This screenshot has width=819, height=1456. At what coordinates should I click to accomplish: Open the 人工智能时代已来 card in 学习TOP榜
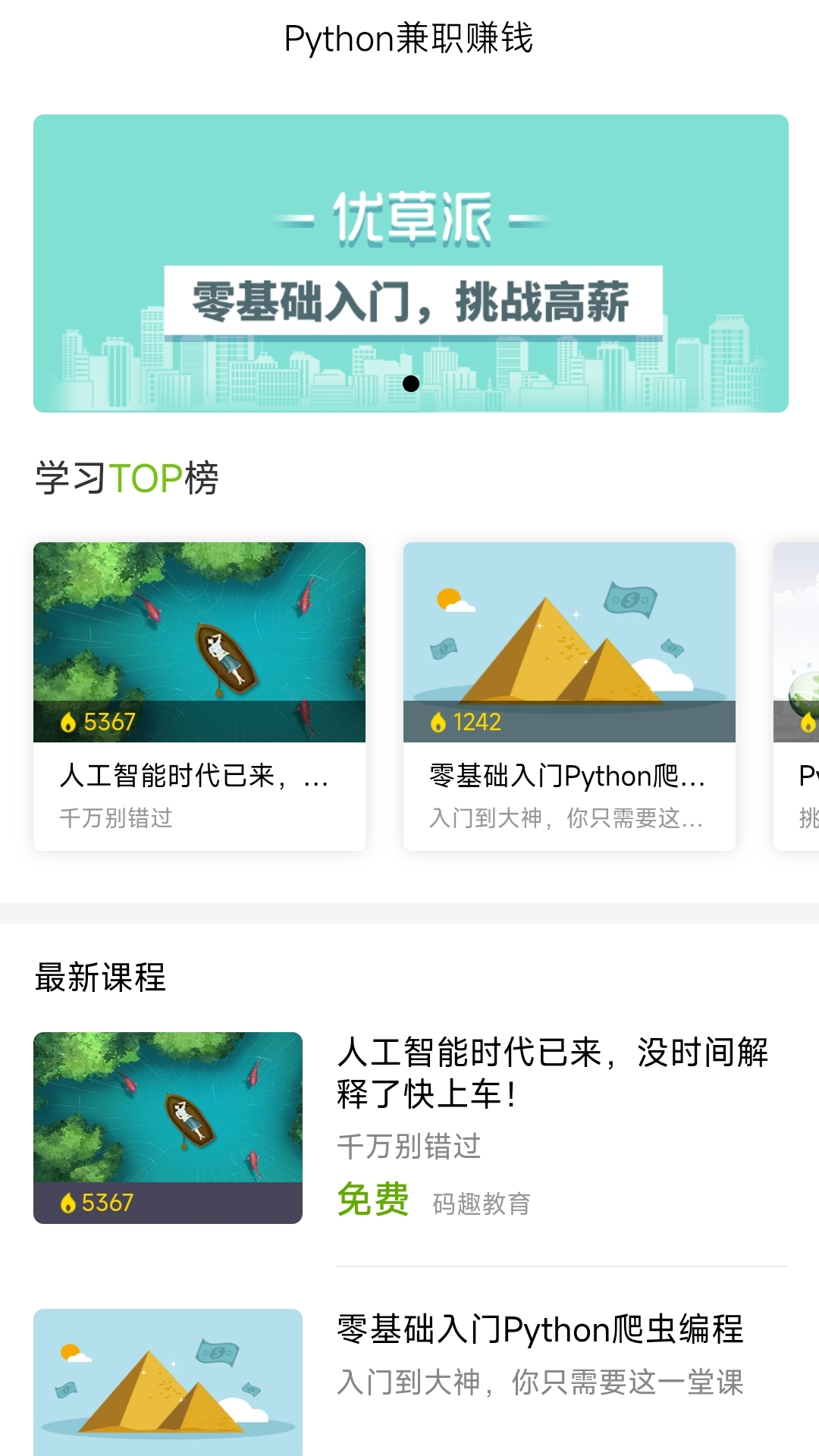pos(199,695)
